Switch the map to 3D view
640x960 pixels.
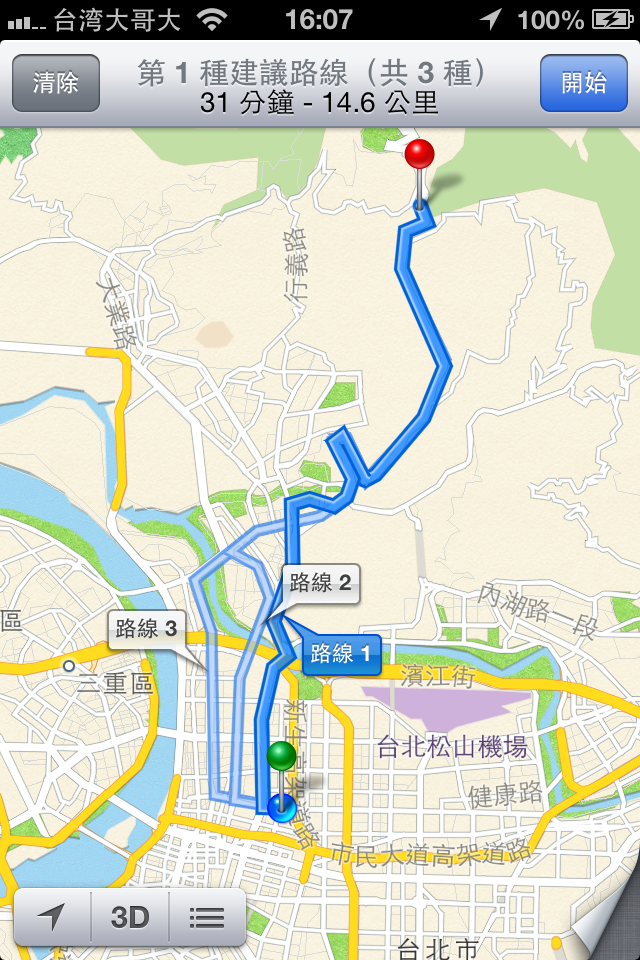coord(130,917)
